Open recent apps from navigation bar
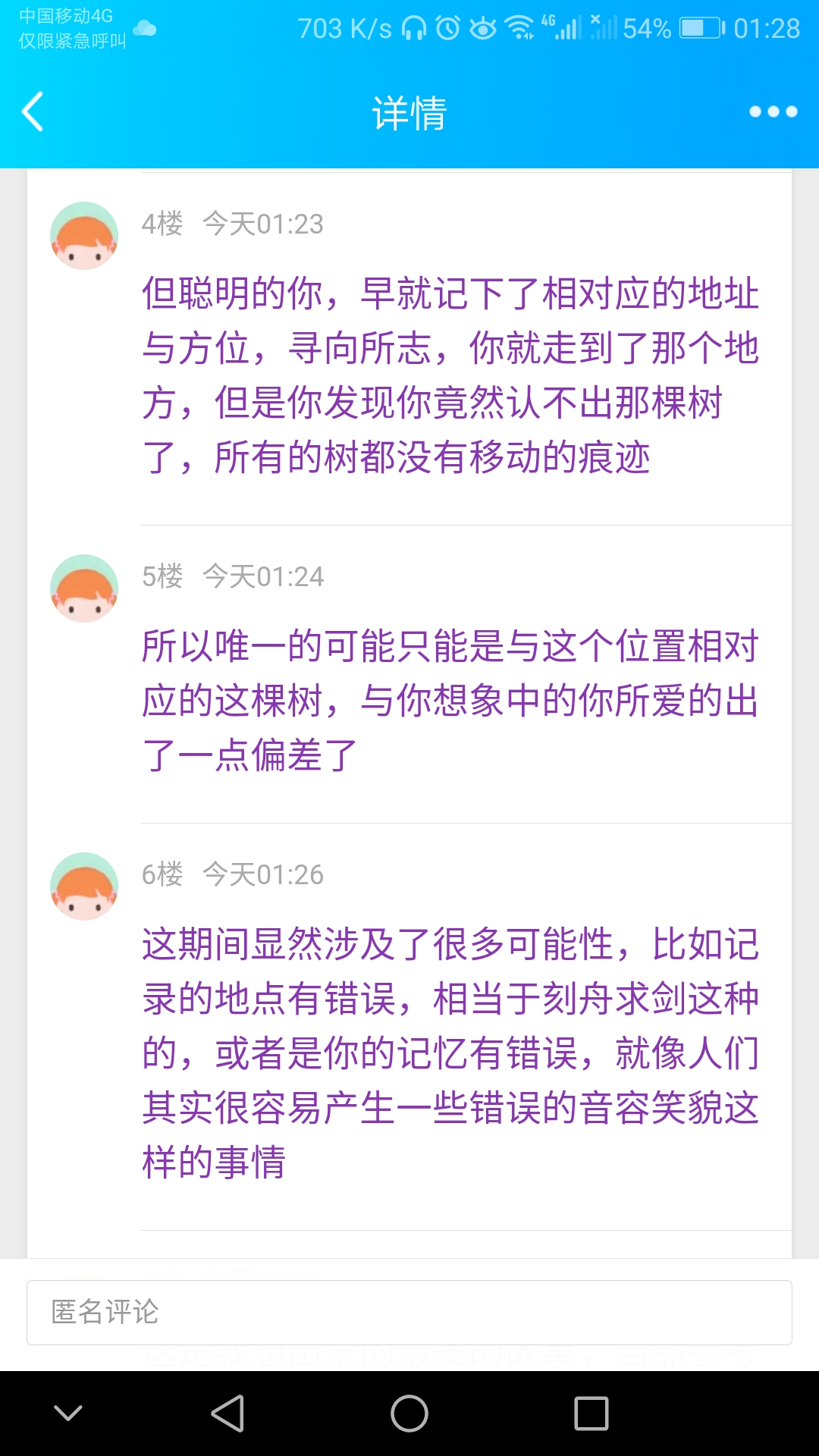The image size is (819, 1456). coord(591,1414)
